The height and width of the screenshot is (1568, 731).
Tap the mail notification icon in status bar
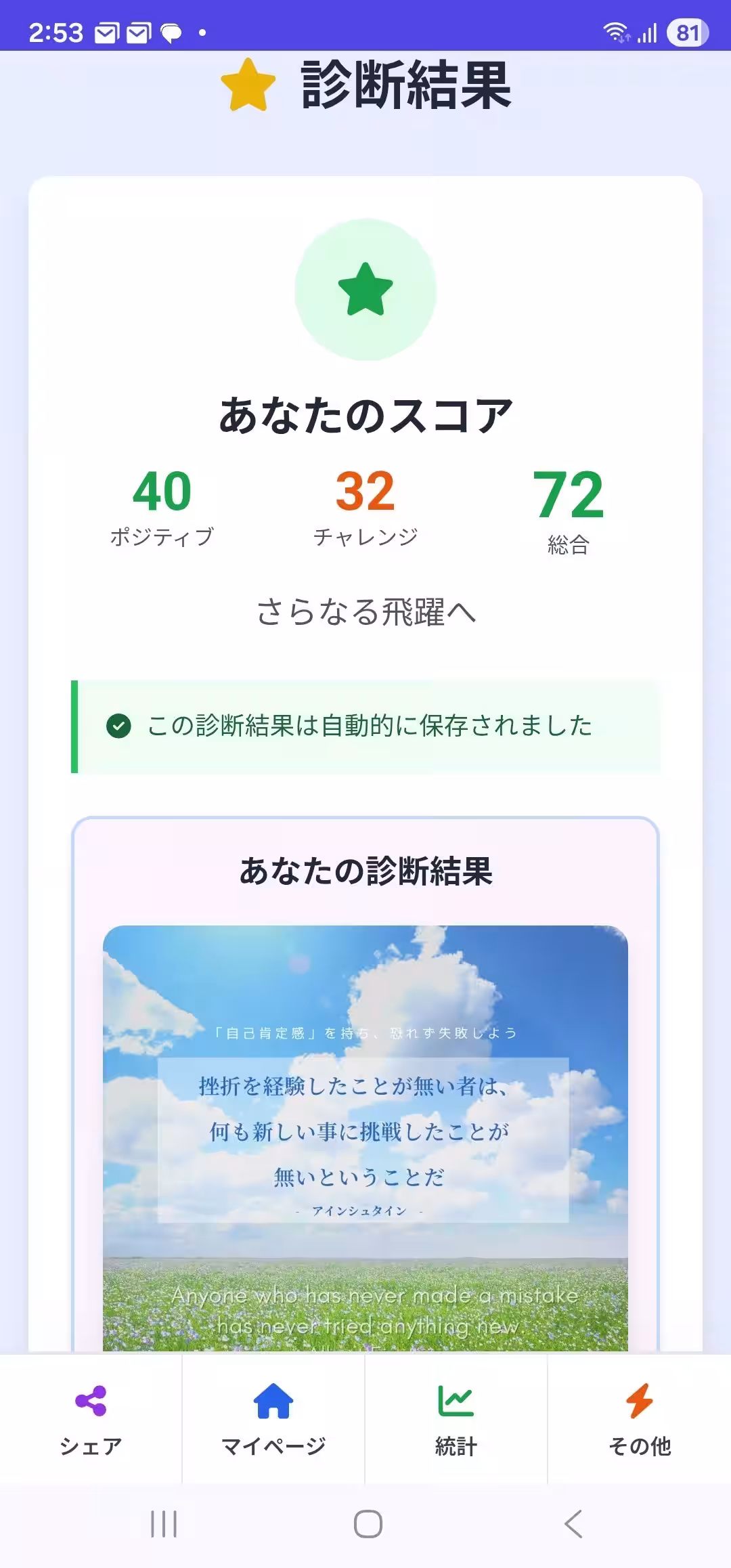[105, 30]
